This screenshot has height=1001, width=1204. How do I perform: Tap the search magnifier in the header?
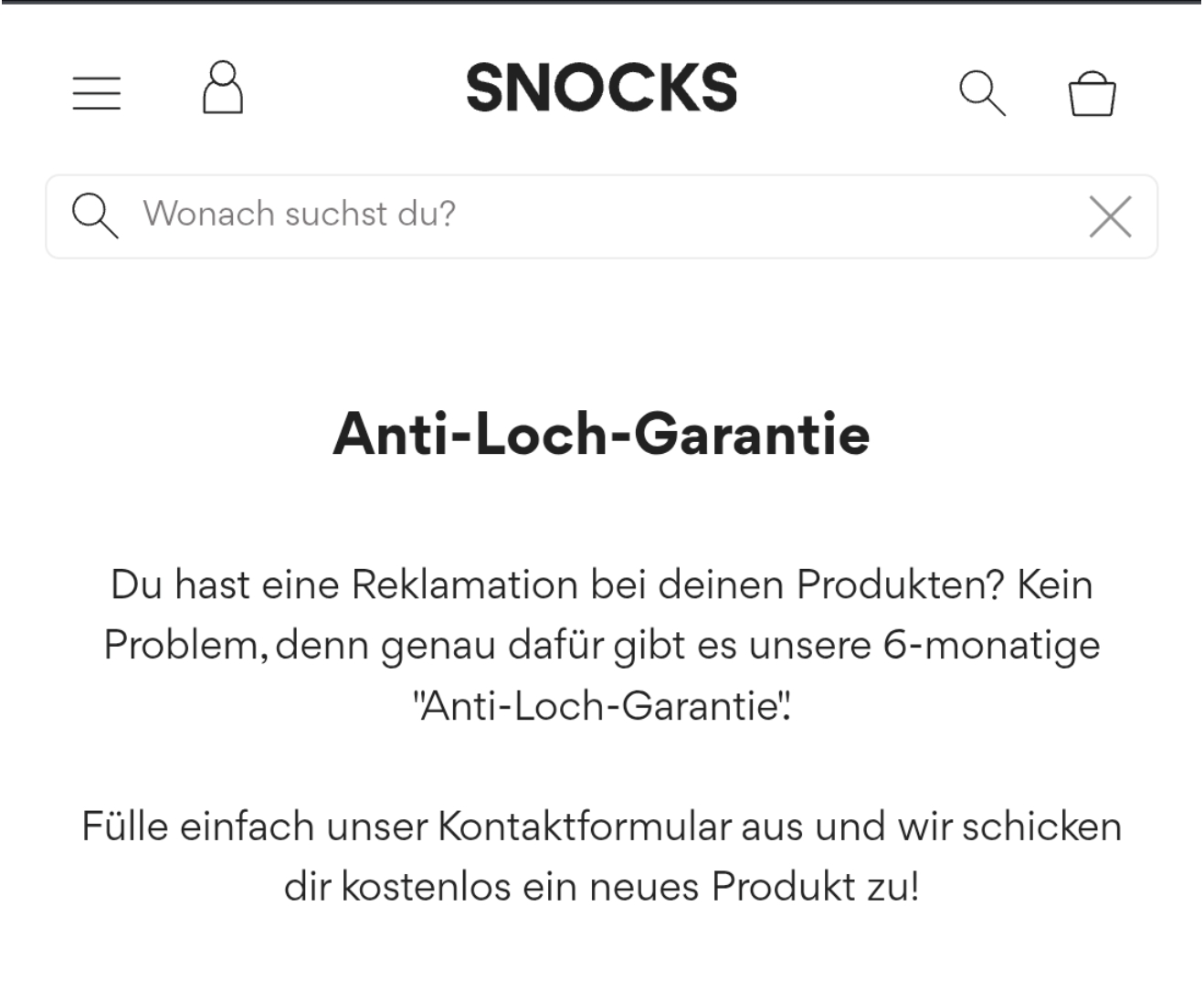click(x=982, y=93)
